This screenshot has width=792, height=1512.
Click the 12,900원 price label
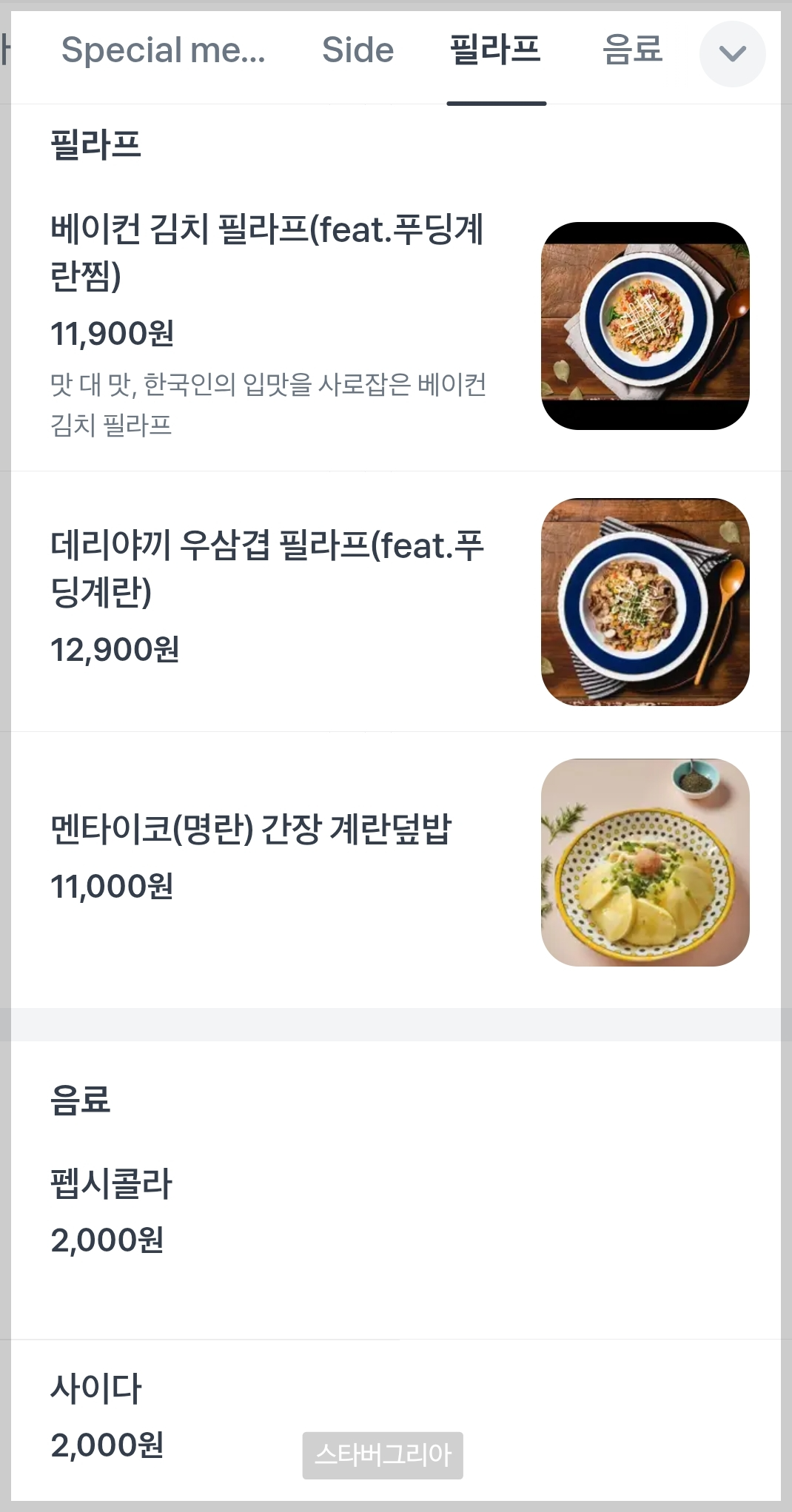[x=116, y=650]
